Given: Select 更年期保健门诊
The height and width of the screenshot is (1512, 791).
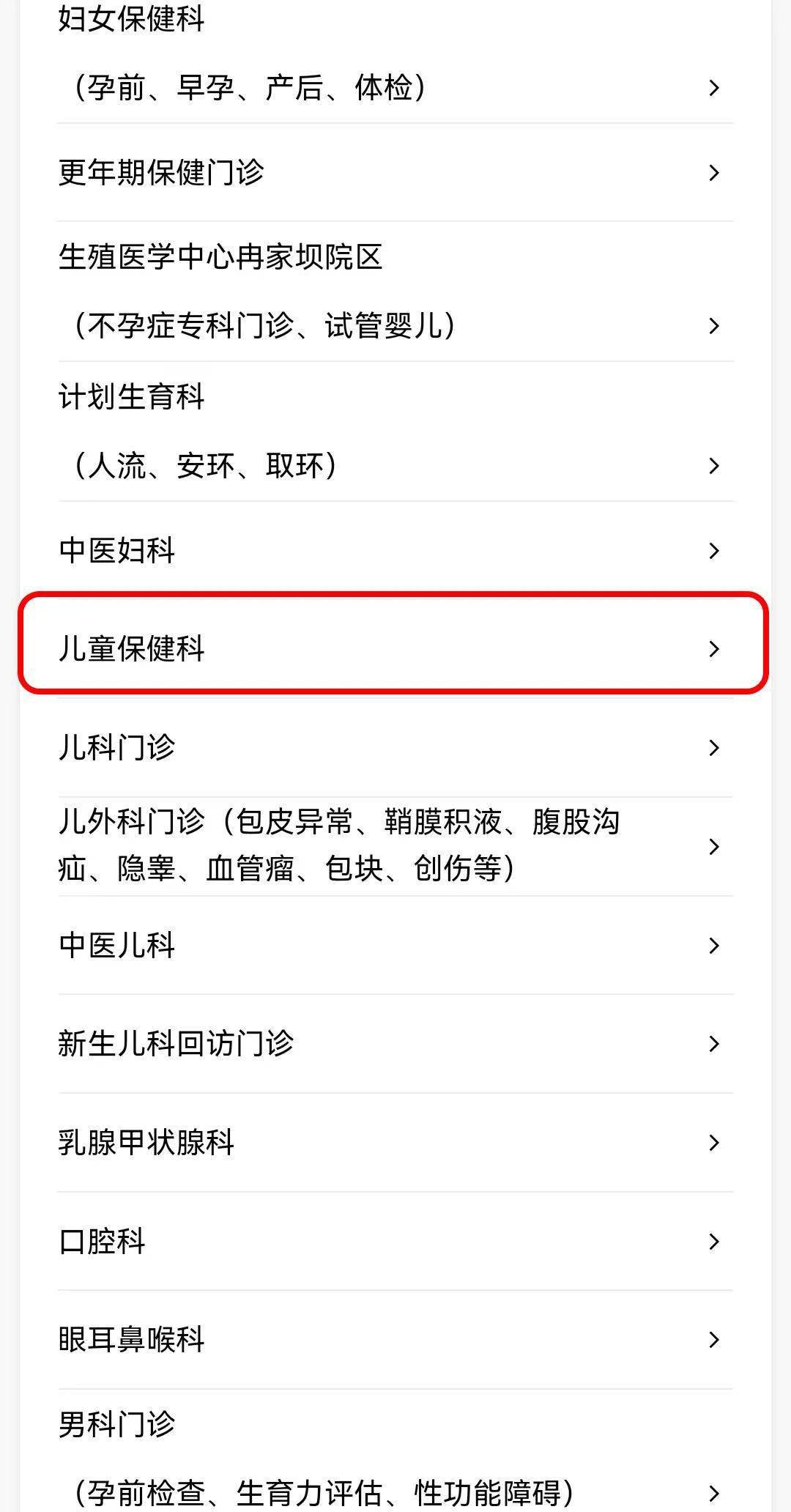Looking at the screenshot, I should tap(395, 172).
